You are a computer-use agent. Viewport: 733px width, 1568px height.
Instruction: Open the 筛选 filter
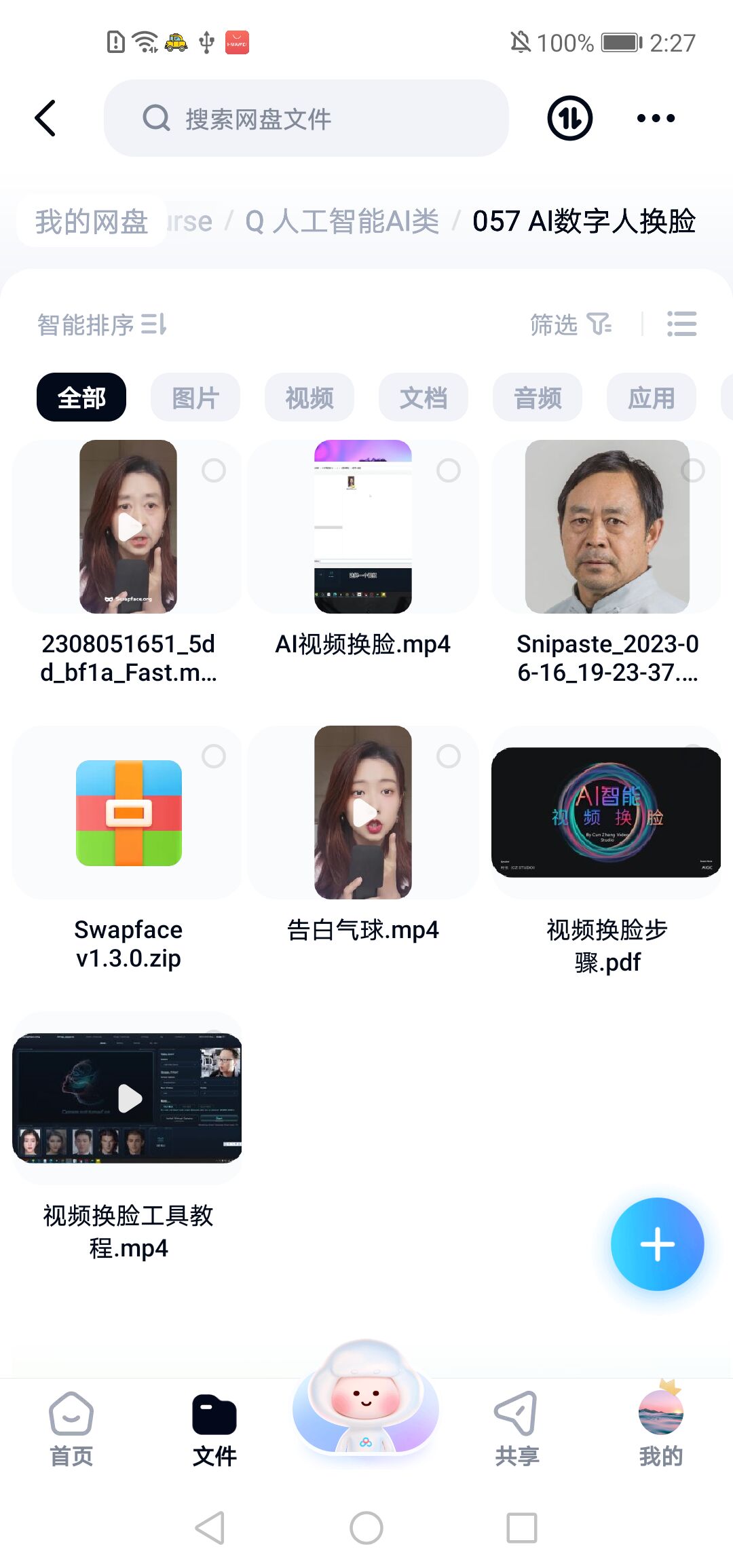[x=570, y=324]
